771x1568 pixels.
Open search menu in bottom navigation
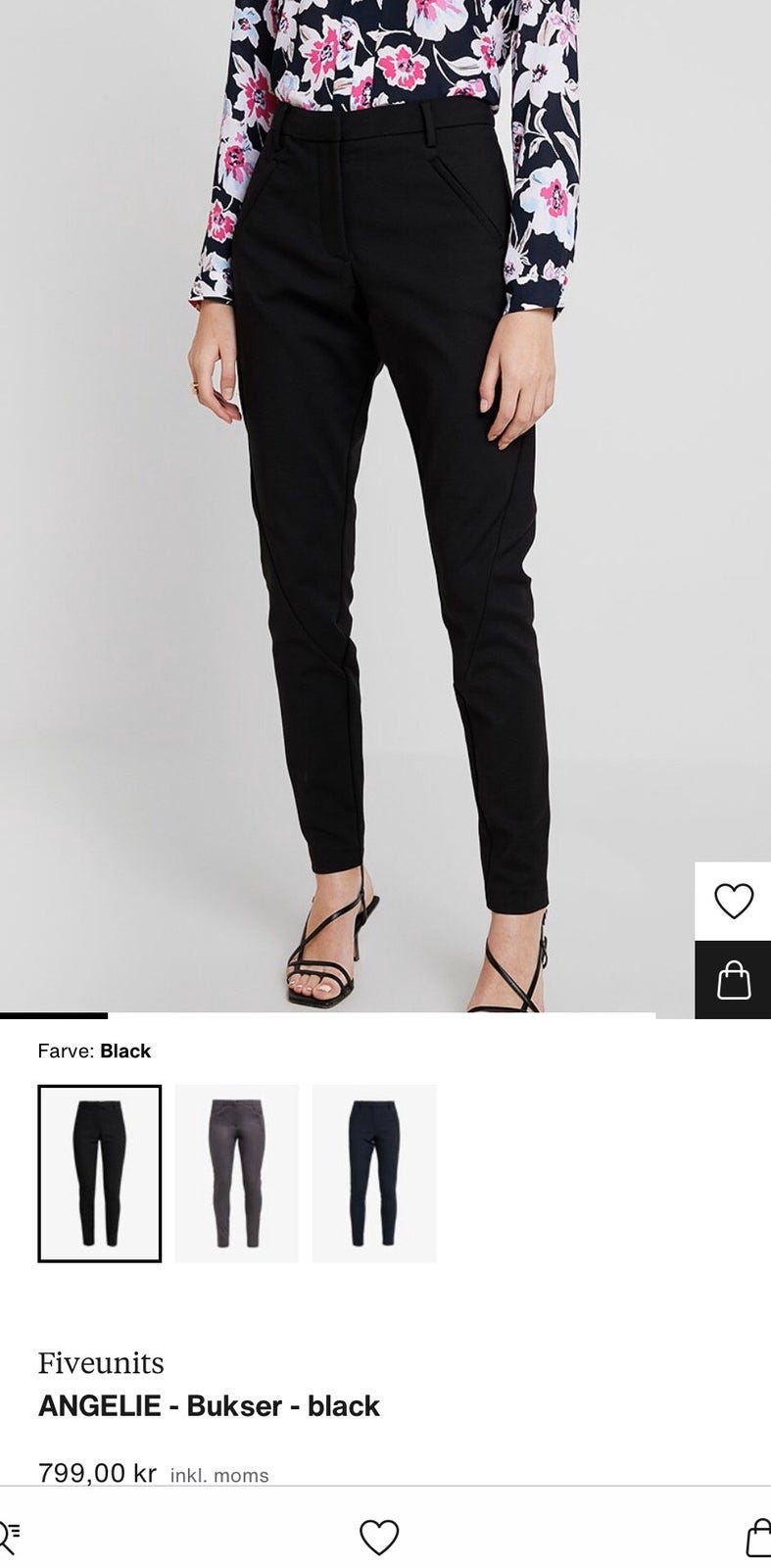(10, 1537)
